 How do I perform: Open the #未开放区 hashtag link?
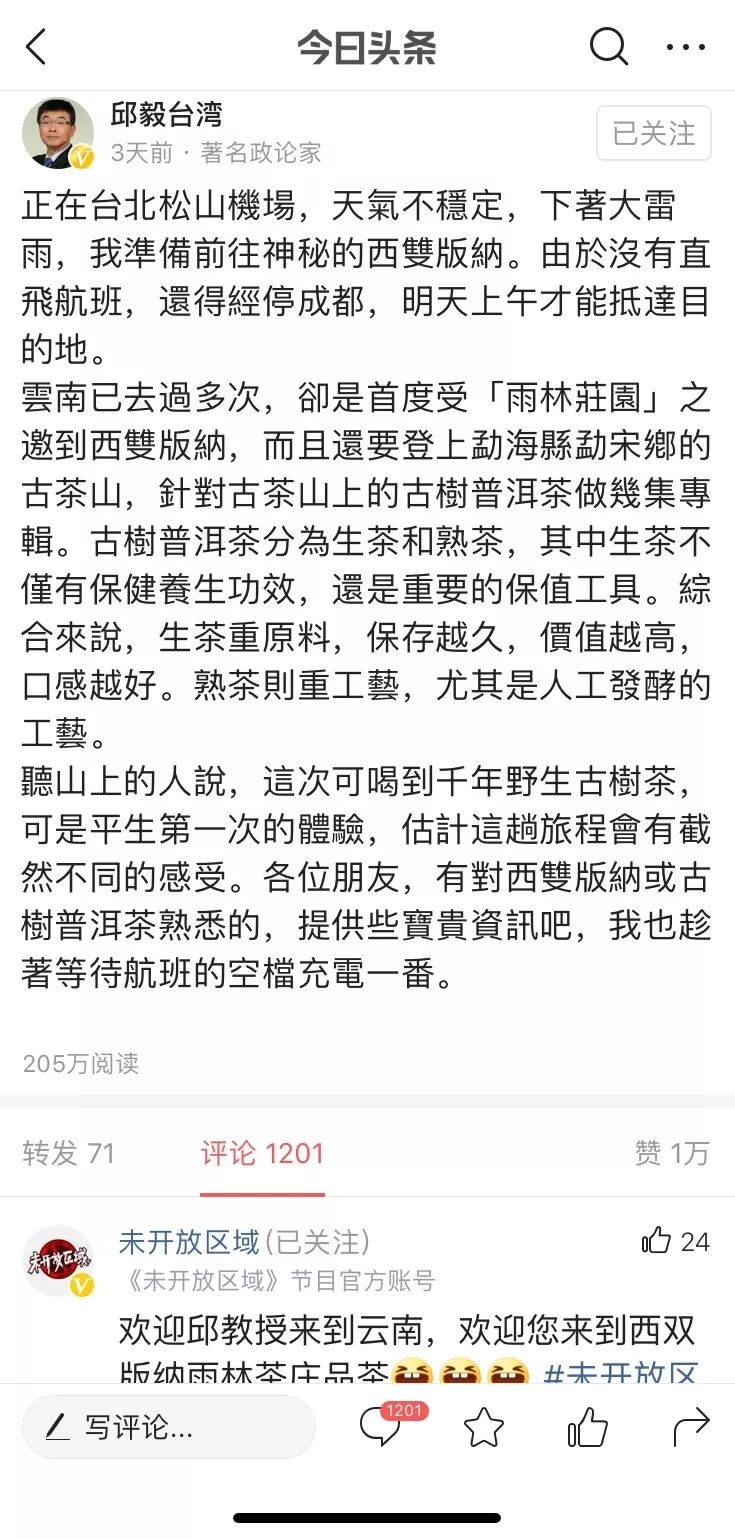pos(620,1375)
